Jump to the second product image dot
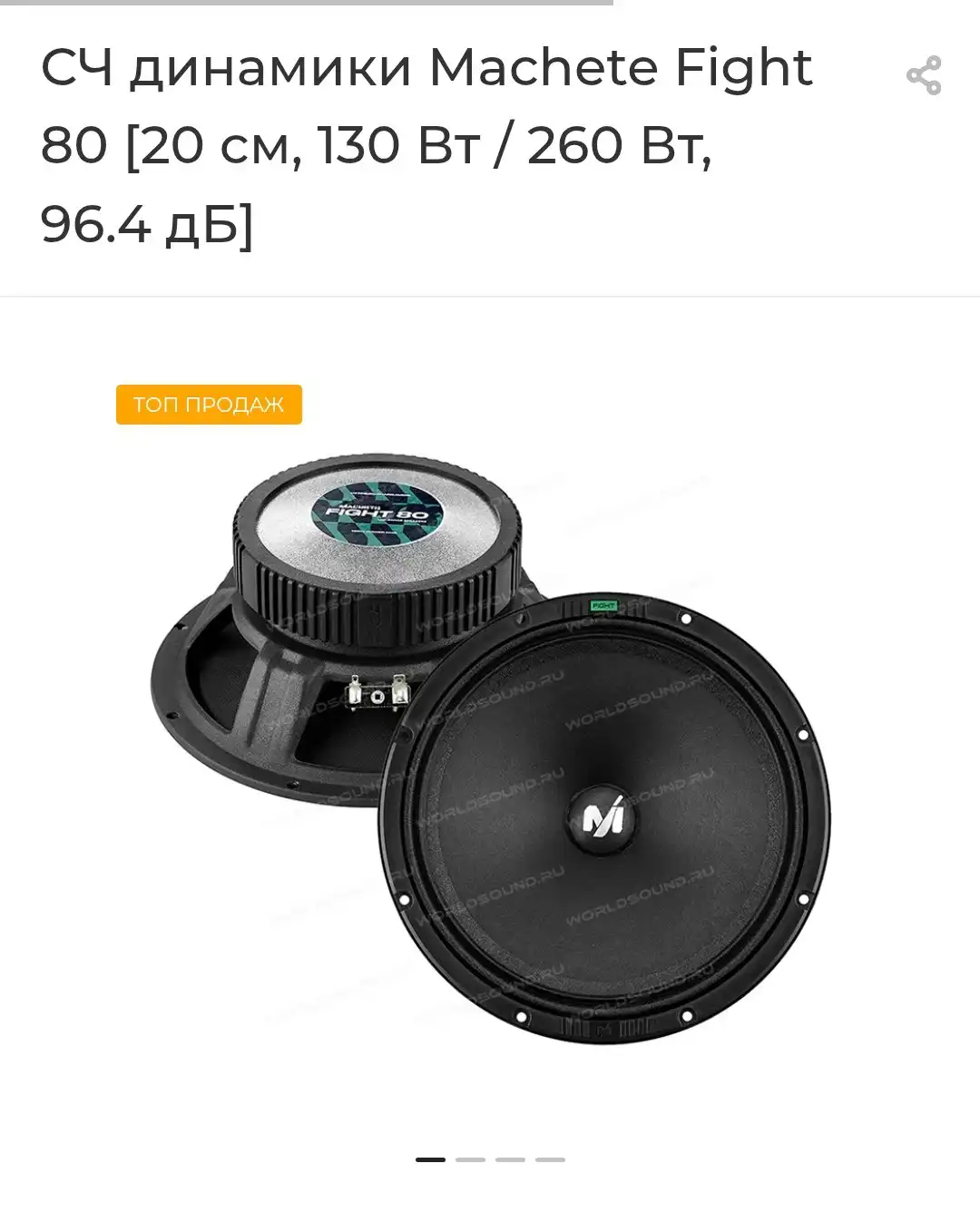This screenshot has height=1222, width=980. pyautogui.click(x=470, y=1159)
